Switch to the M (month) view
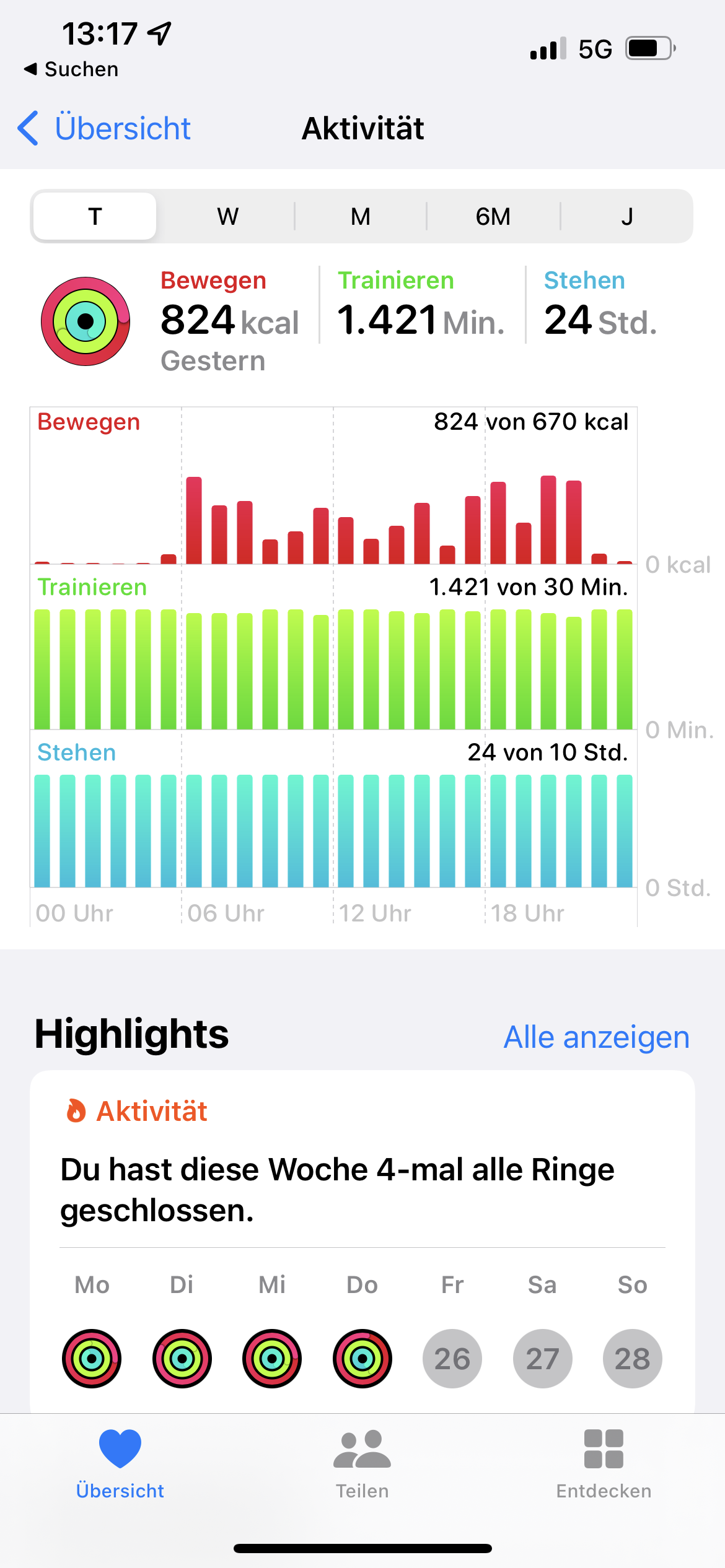Viewport: 725px width, 1568px height. pos(361,217)
